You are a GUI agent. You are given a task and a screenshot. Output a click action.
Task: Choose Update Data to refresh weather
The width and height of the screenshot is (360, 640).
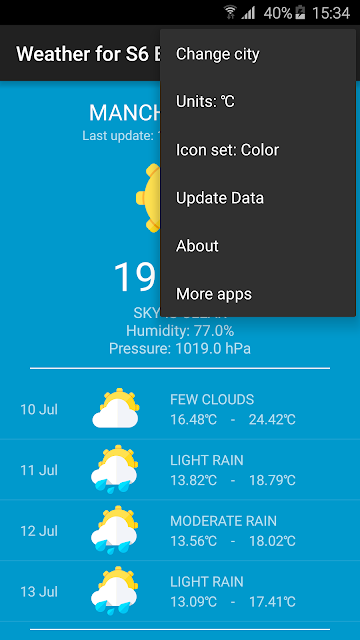tap(258, 198)
